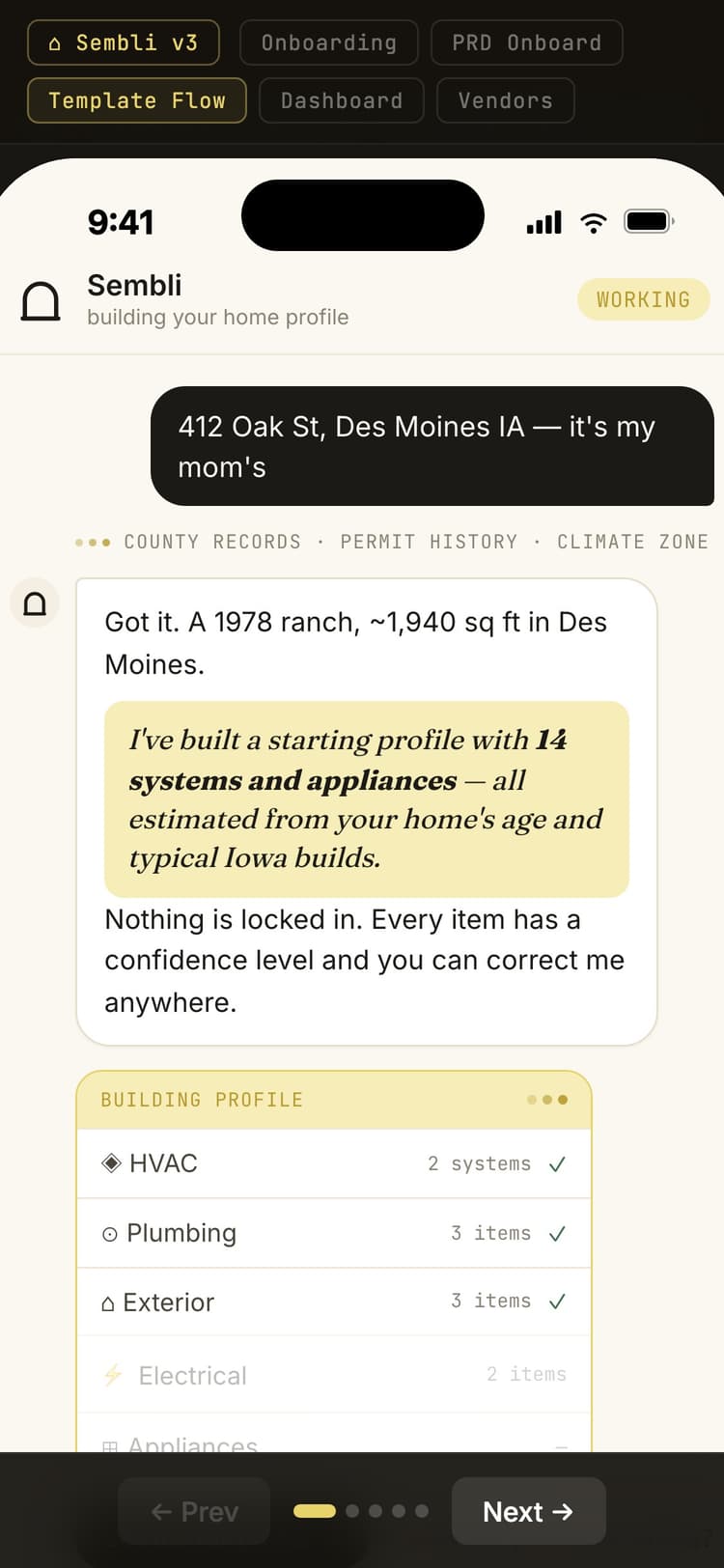This screenshot has width=724, height=1568.
Task: Open the Electrical items row
Action: point(333,1375)
